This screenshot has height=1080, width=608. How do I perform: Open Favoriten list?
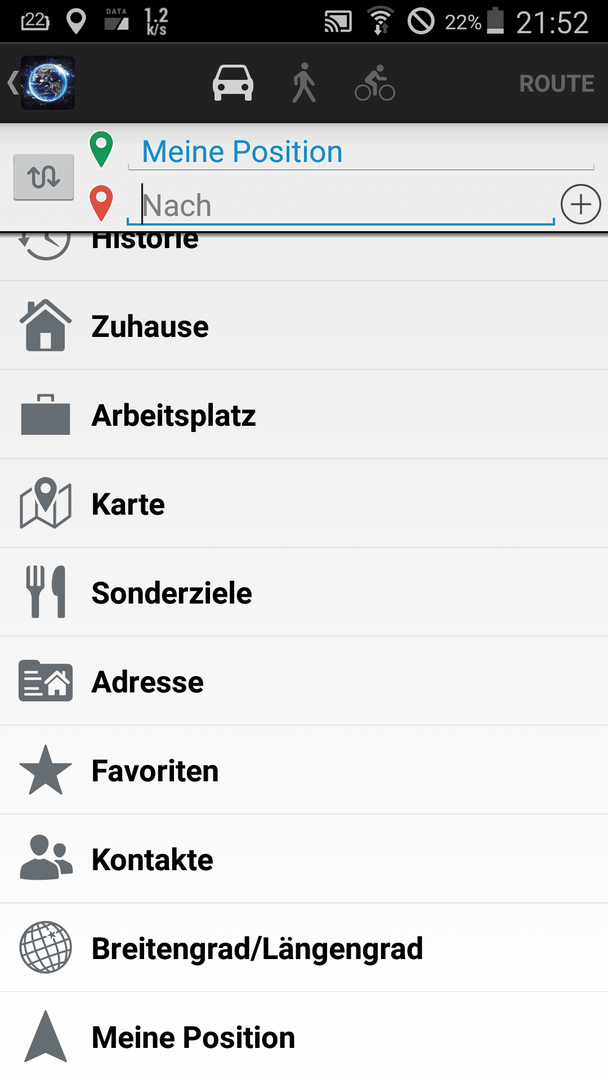click(x=304, y=770)
